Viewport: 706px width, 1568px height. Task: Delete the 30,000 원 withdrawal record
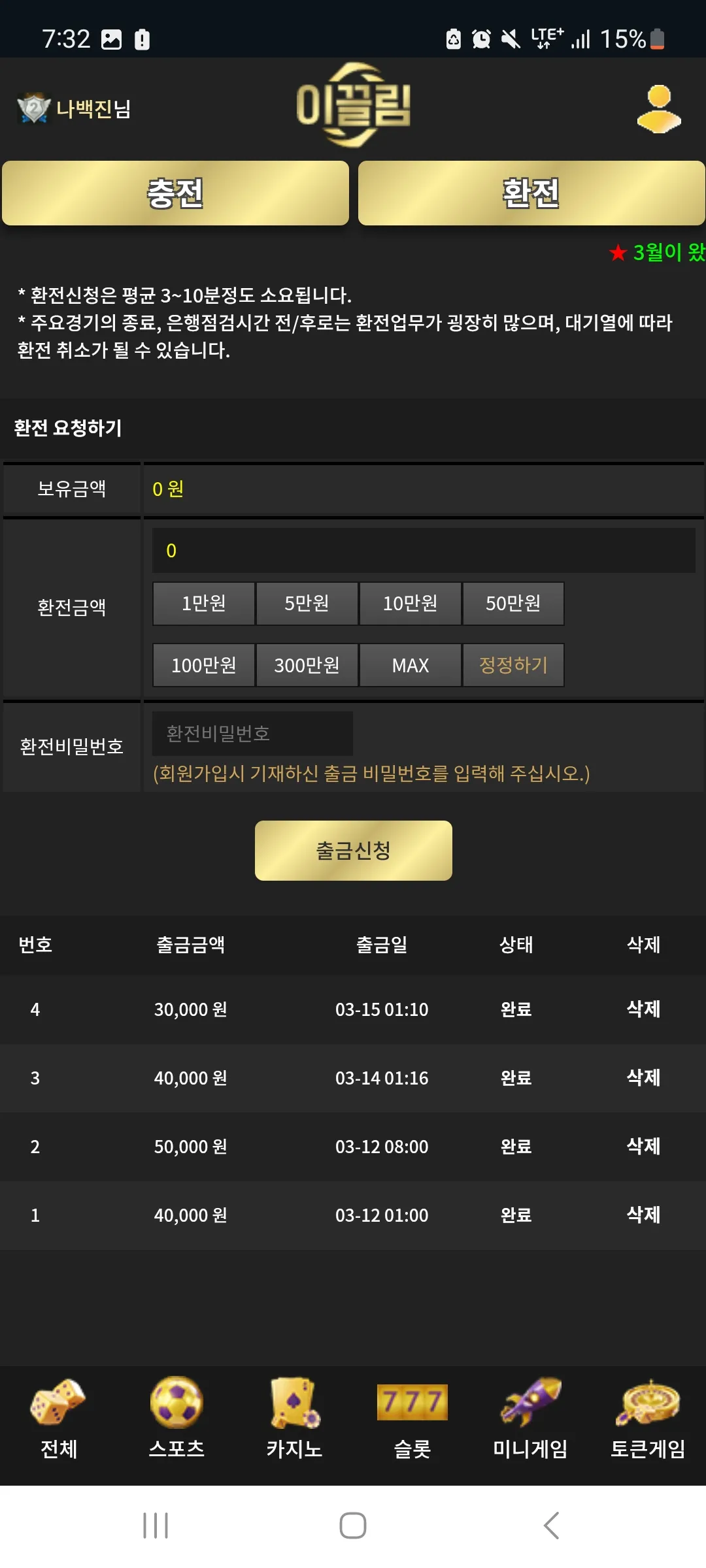pyautogui.click(x=643, y=1009)
